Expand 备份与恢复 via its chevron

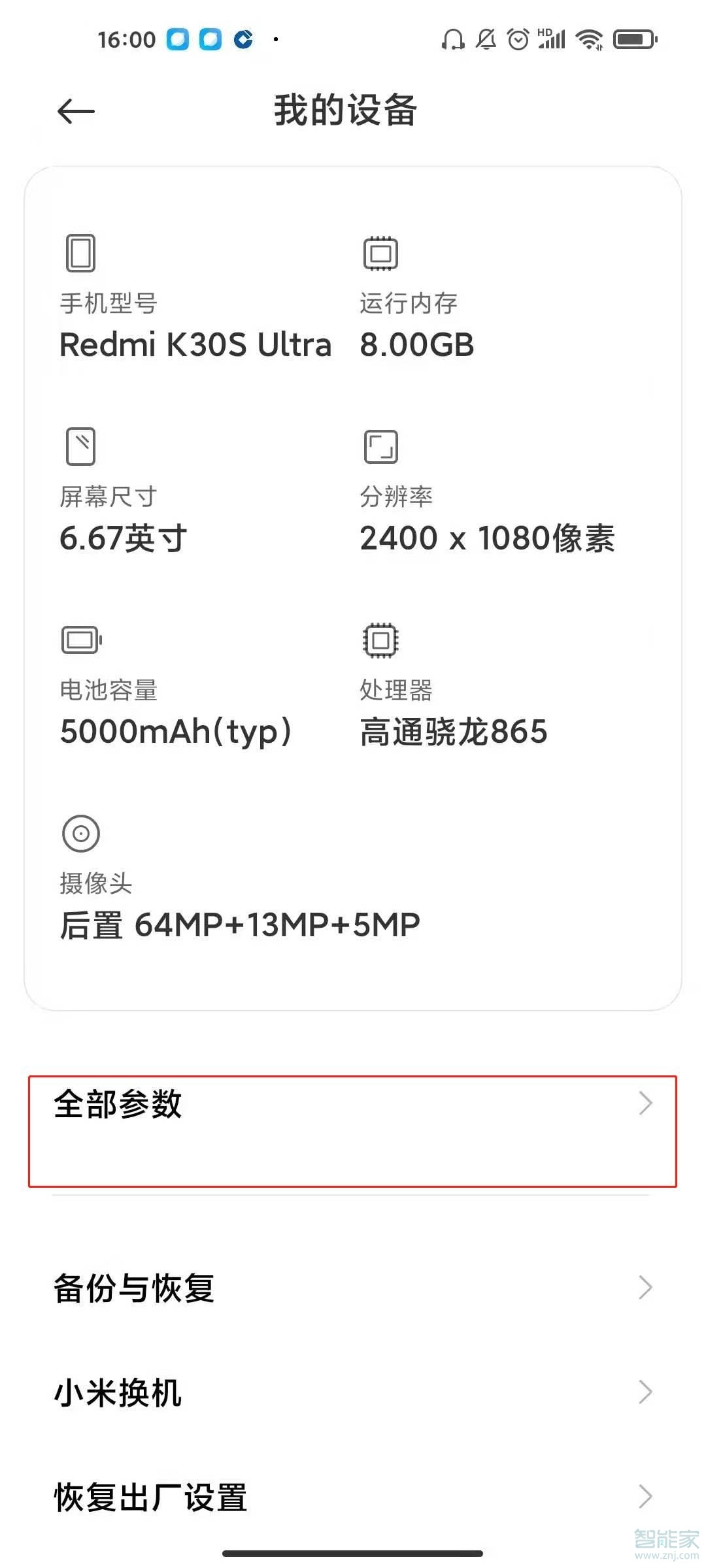point(644,1288)
